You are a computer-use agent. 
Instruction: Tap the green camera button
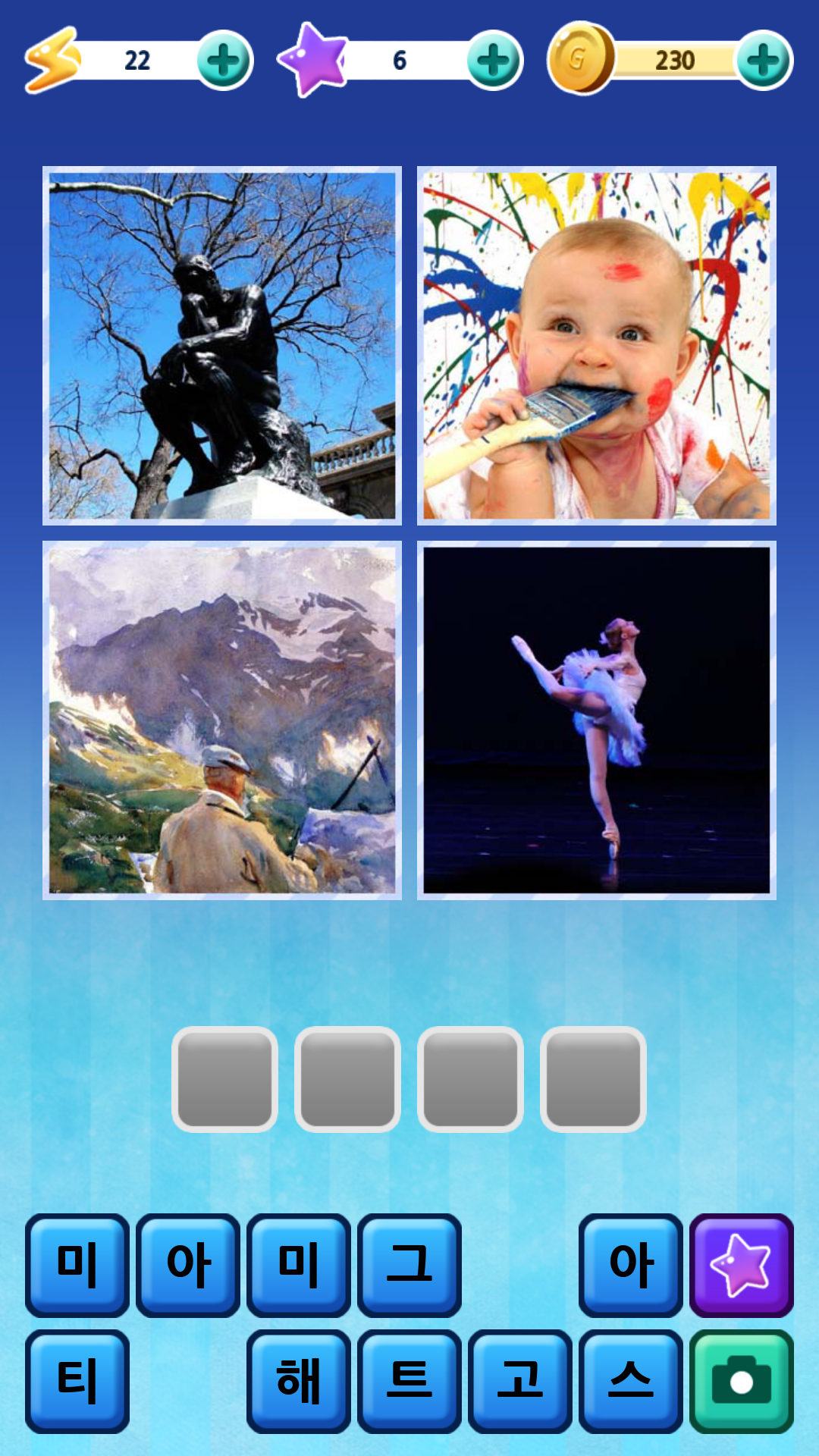coord(742,1381)
